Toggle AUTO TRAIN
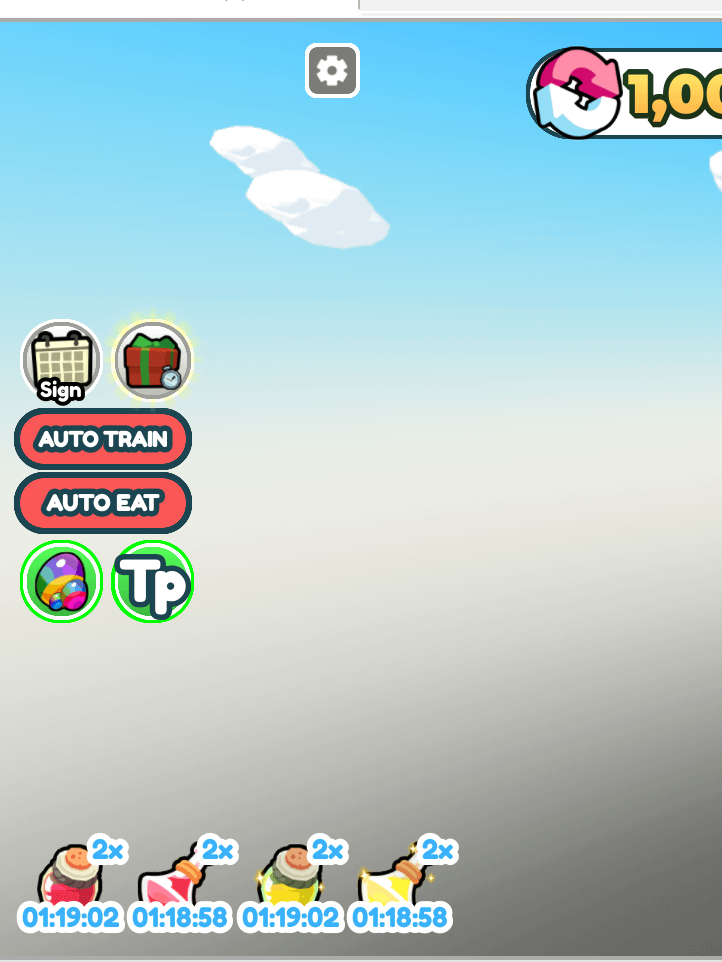 click(103, 439)
